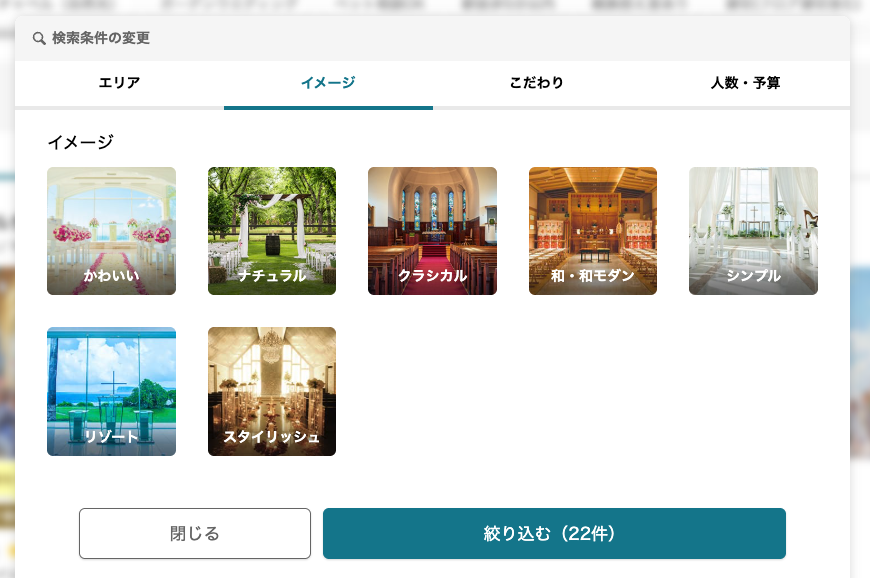The image size is (870, 578).
Task: Apply filters with 絞り込む（22件）
Action: [554, 533]
